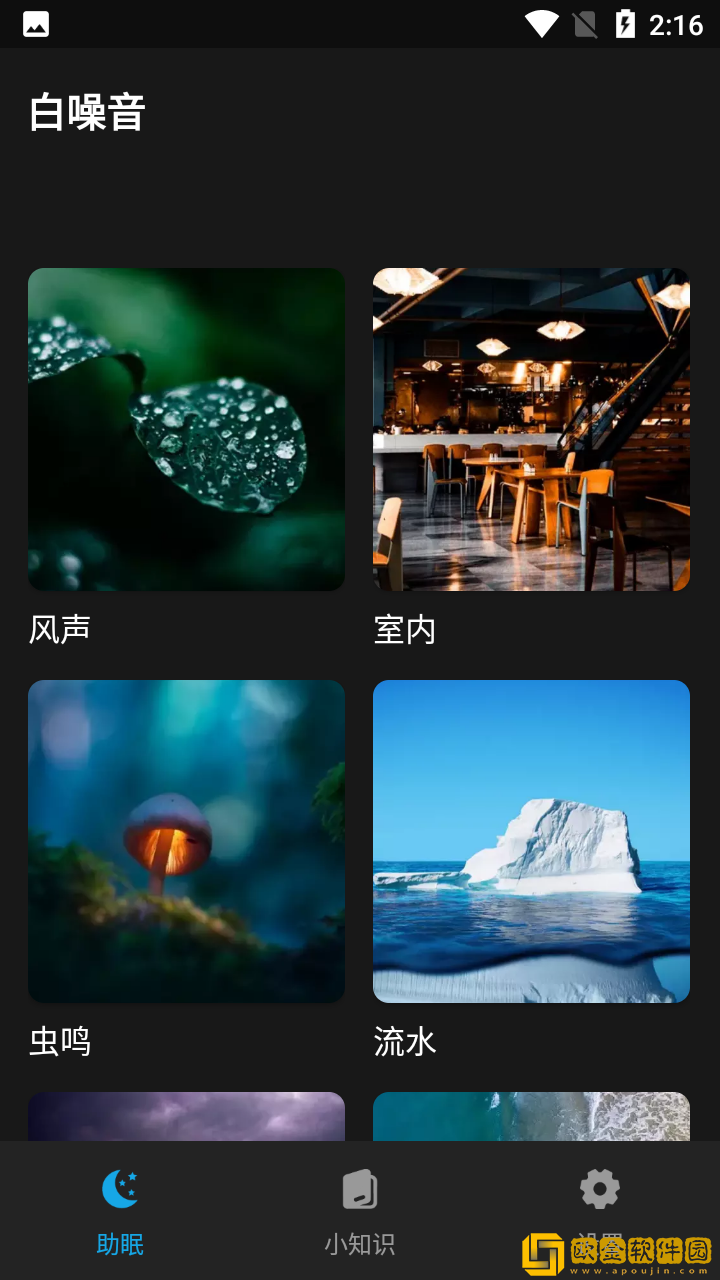
Task: Tap the 白噪音 app title
Action: coord(86,113)
